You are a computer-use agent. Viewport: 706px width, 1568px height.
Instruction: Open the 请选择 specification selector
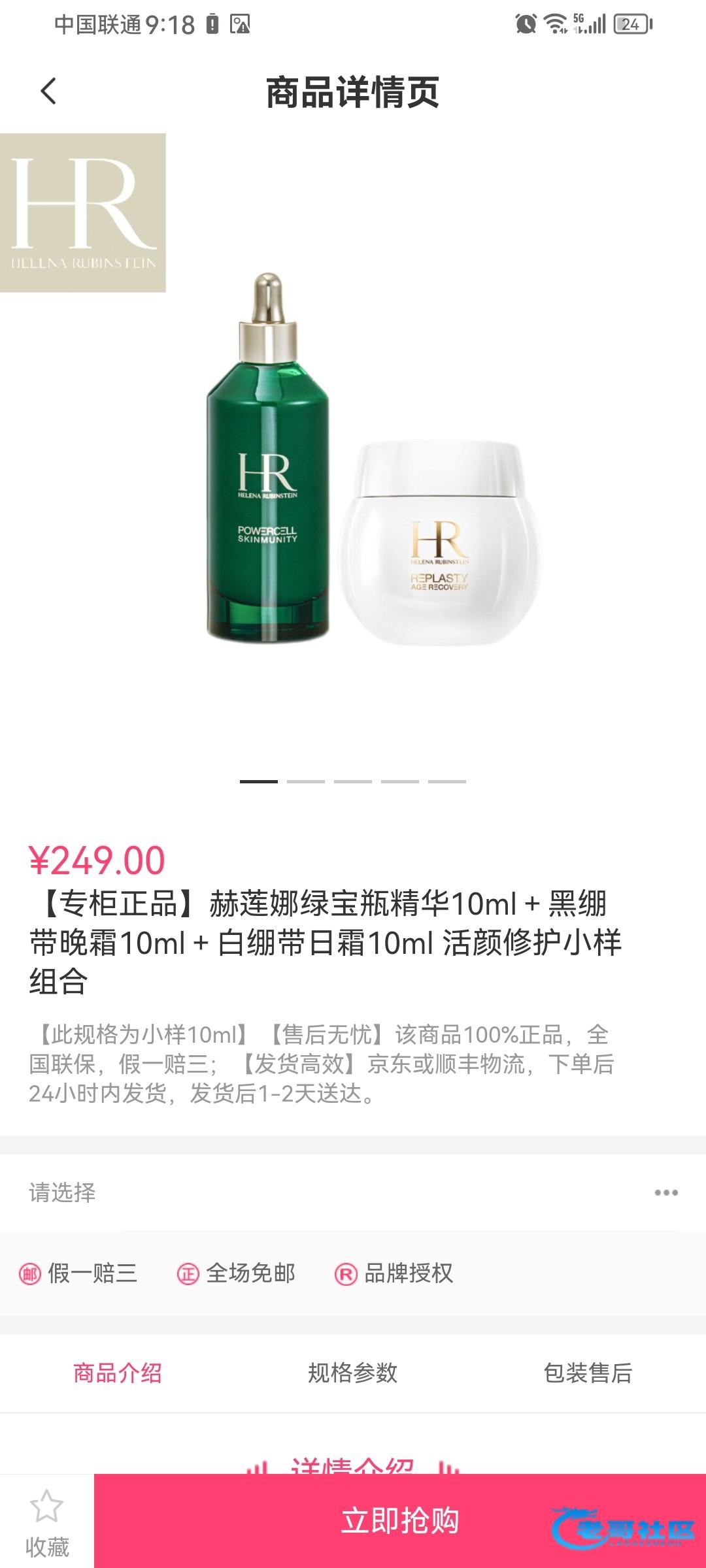(x=353, y=1192)
